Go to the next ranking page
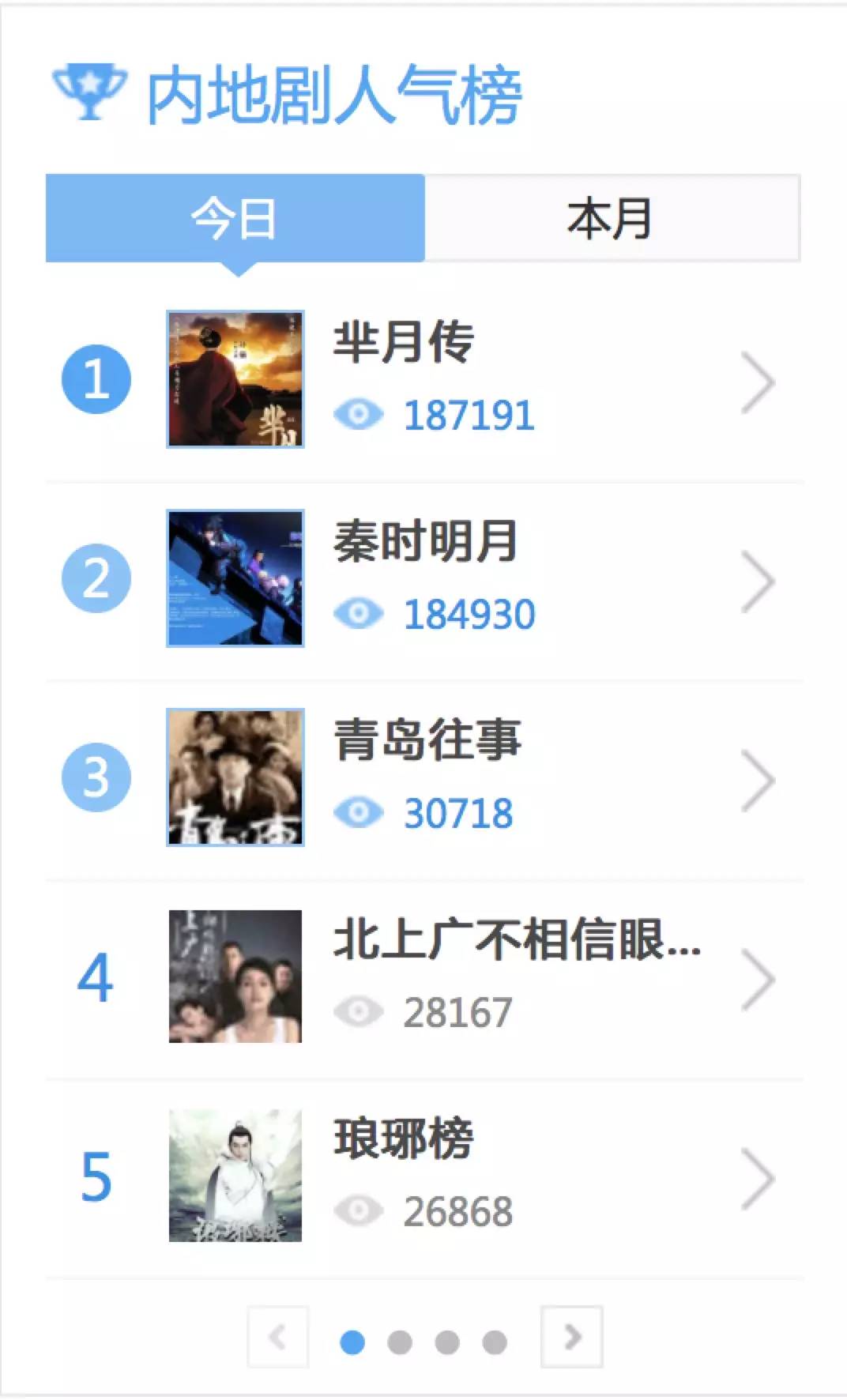Viewport: 847px width, 1400px height. click(571, 1337)
